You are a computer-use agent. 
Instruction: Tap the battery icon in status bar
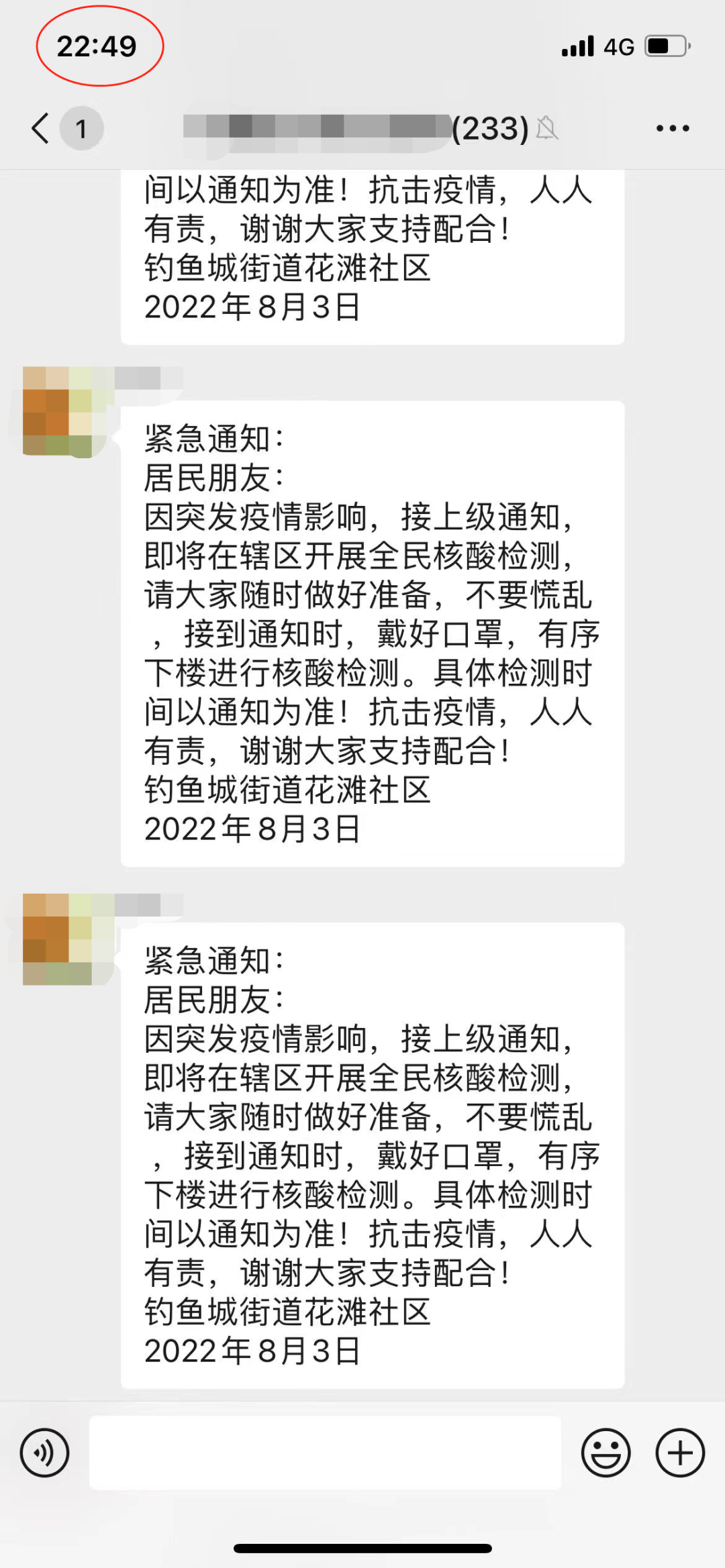click(665, 46)
